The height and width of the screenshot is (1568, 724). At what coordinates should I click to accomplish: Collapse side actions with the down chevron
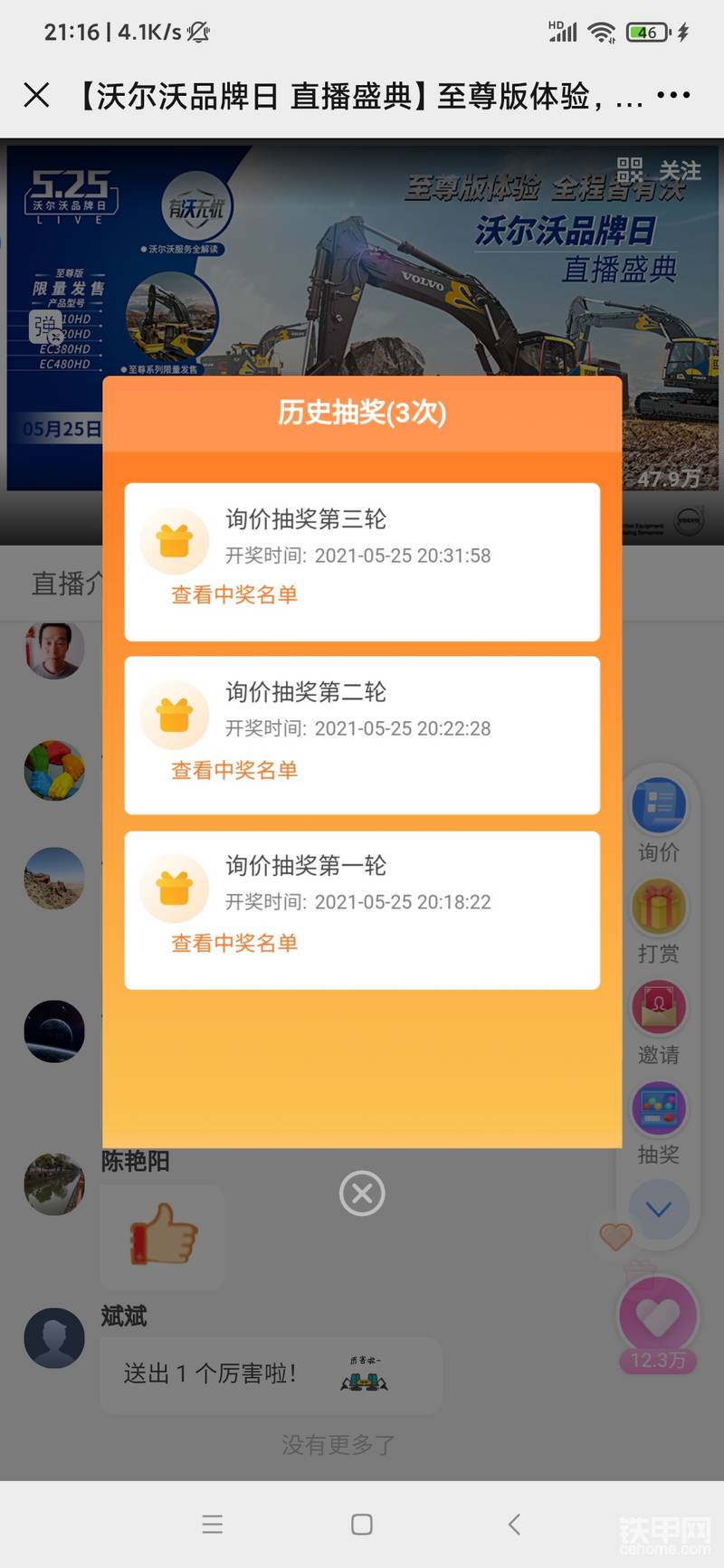coord(659,1209)
